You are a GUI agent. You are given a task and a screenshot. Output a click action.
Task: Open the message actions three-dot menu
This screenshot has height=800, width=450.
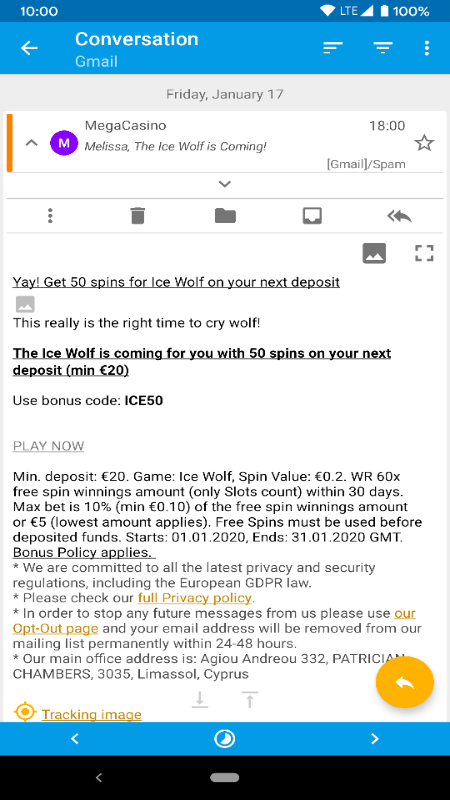click(50, 216)
